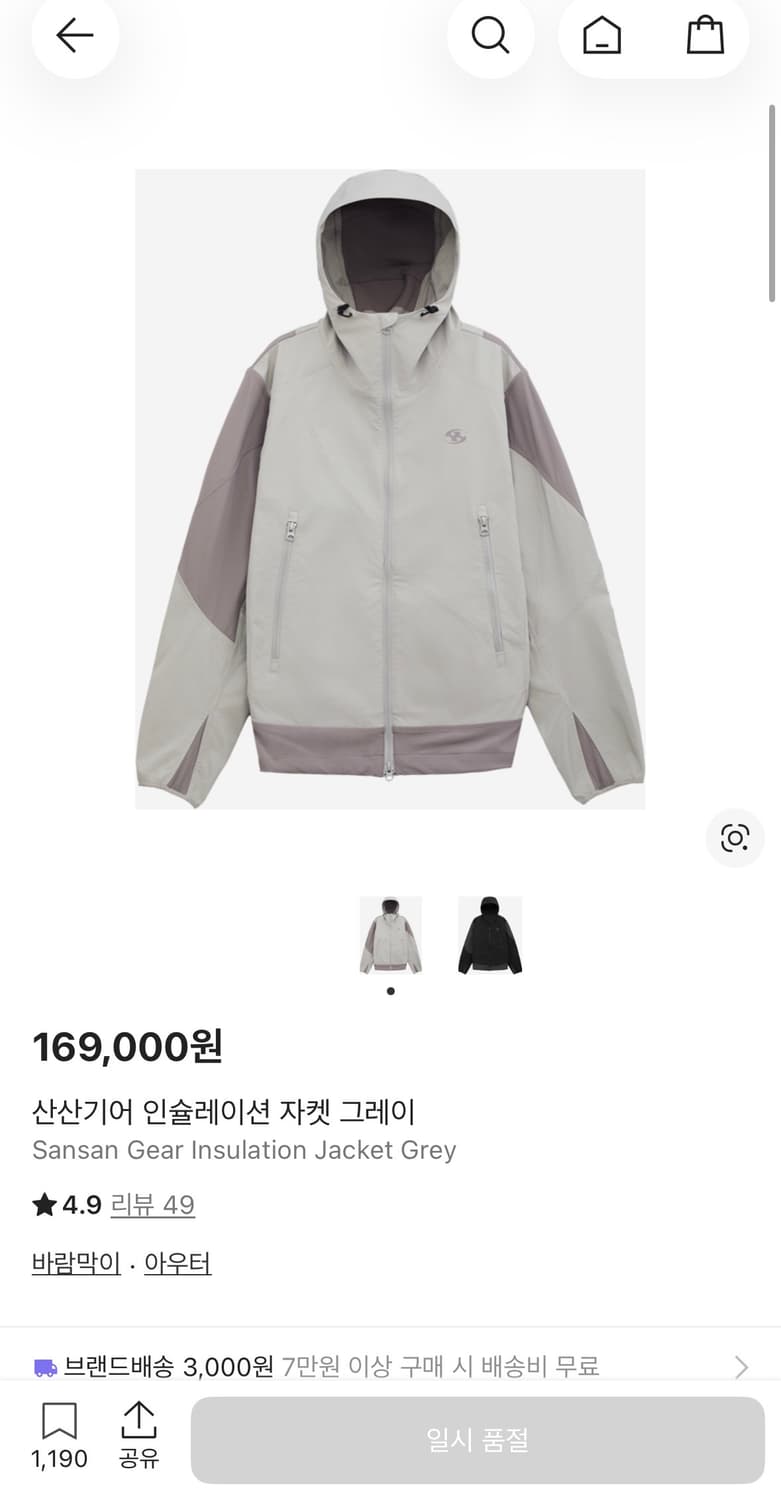Open the 아우터 category link
781x1500 pixels.
[x=176, y=1264]
